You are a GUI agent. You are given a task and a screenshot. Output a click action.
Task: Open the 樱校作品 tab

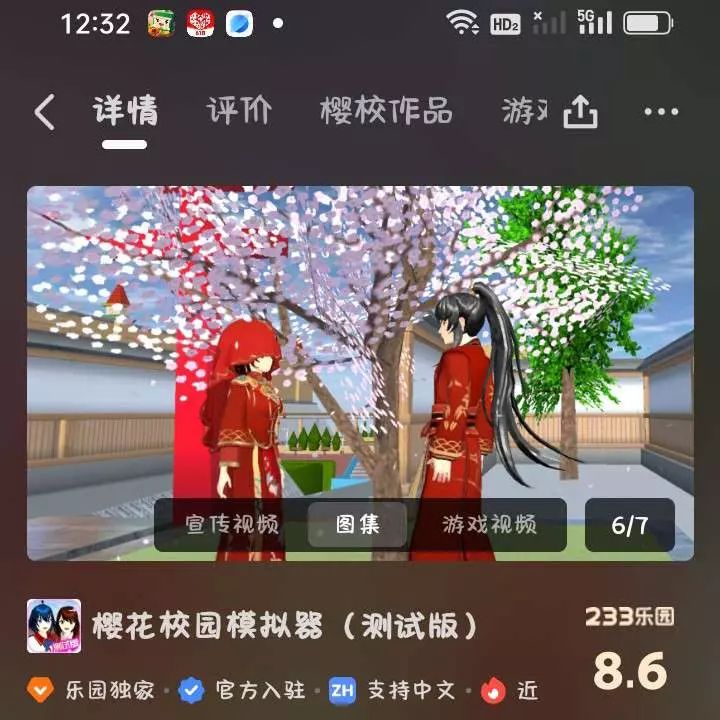coord(386,111)
